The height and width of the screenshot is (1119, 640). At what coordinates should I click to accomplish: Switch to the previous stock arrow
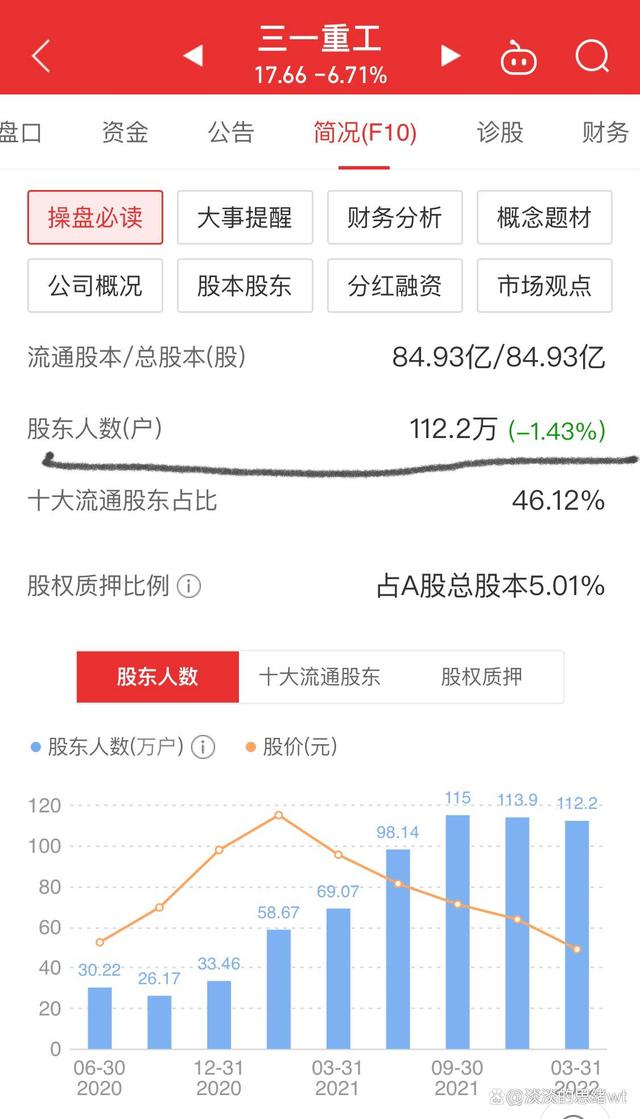[193, 56]
